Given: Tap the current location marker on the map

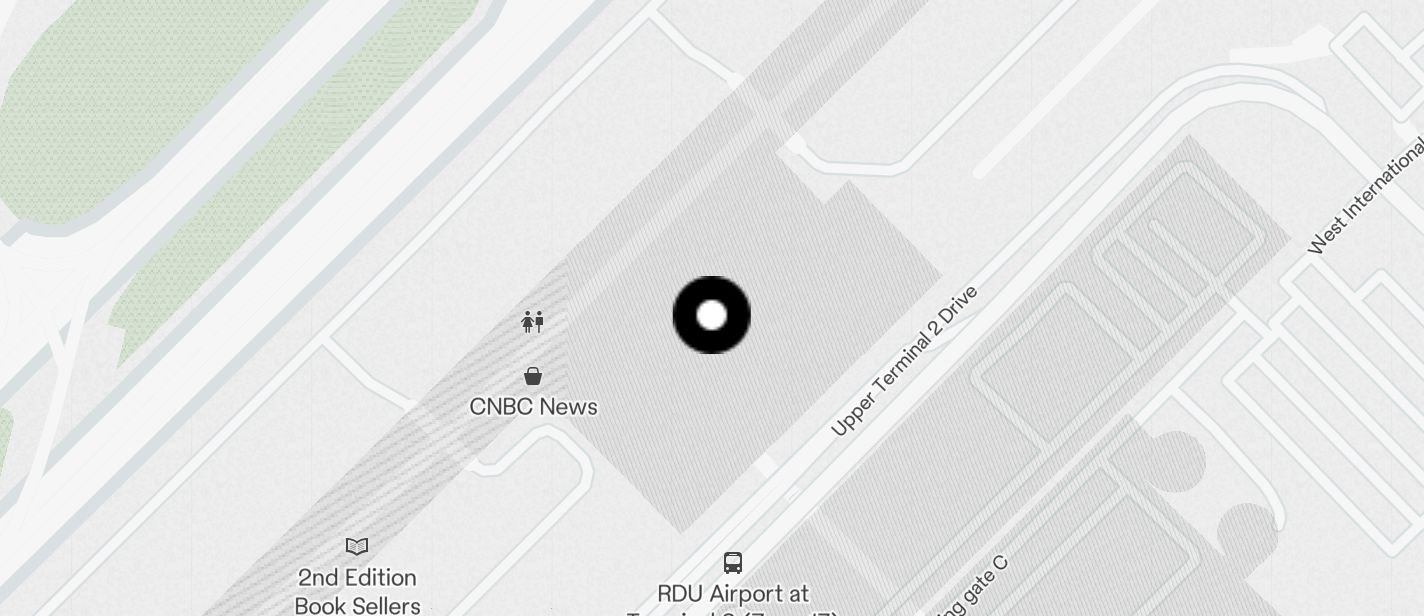Looking at the screenshot, I should click(x=711, y=315).
